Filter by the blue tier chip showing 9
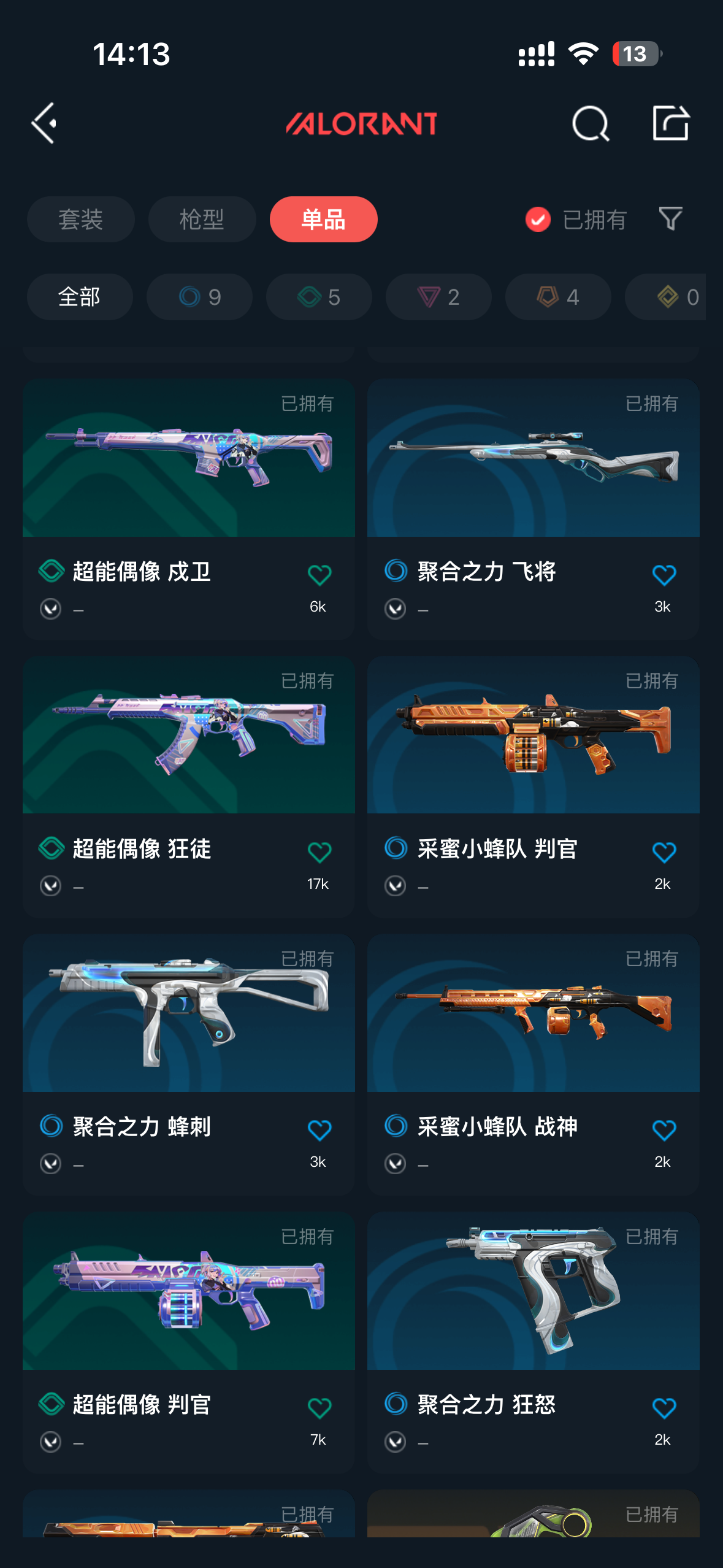Image resolution: width=723 pixels, height=1568 pixels. (x=199, y=297)
